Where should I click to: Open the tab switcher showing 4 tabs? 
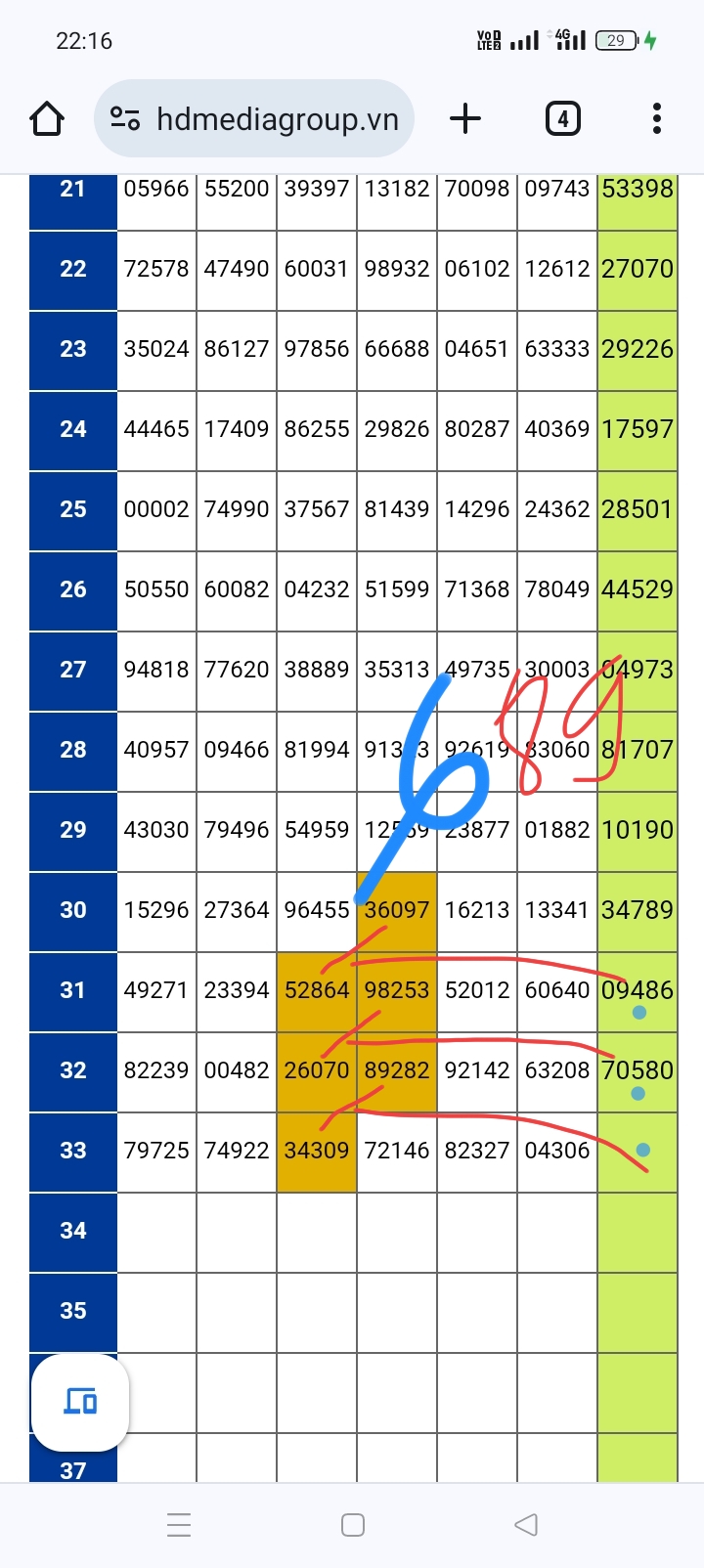click(562, 119)
